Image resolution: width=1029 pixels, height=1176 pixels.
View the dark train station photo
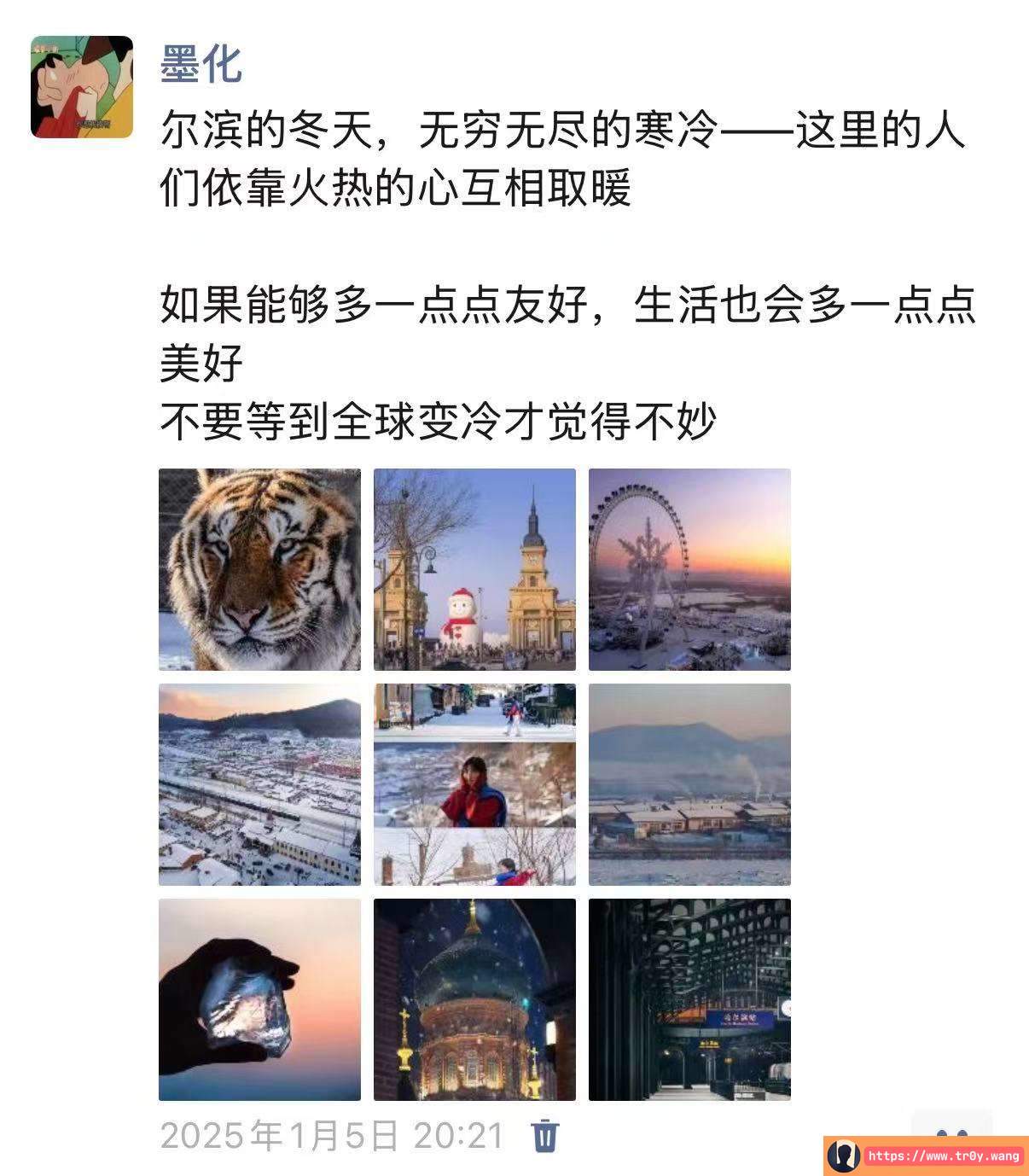click(x=689, y=999)
